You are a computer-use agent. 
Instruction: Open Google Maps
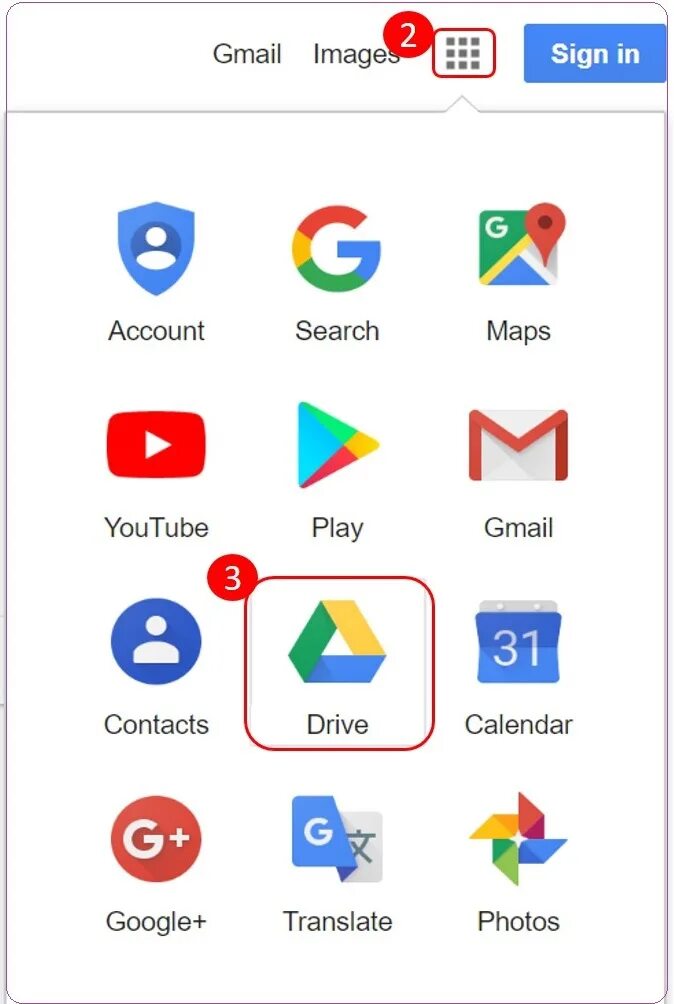click(518, 270)
